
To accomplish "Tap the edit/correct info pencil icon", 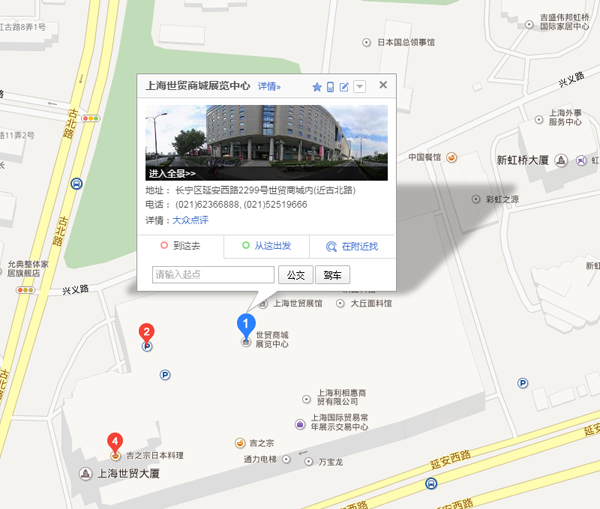I will click(x=345, y=87).
